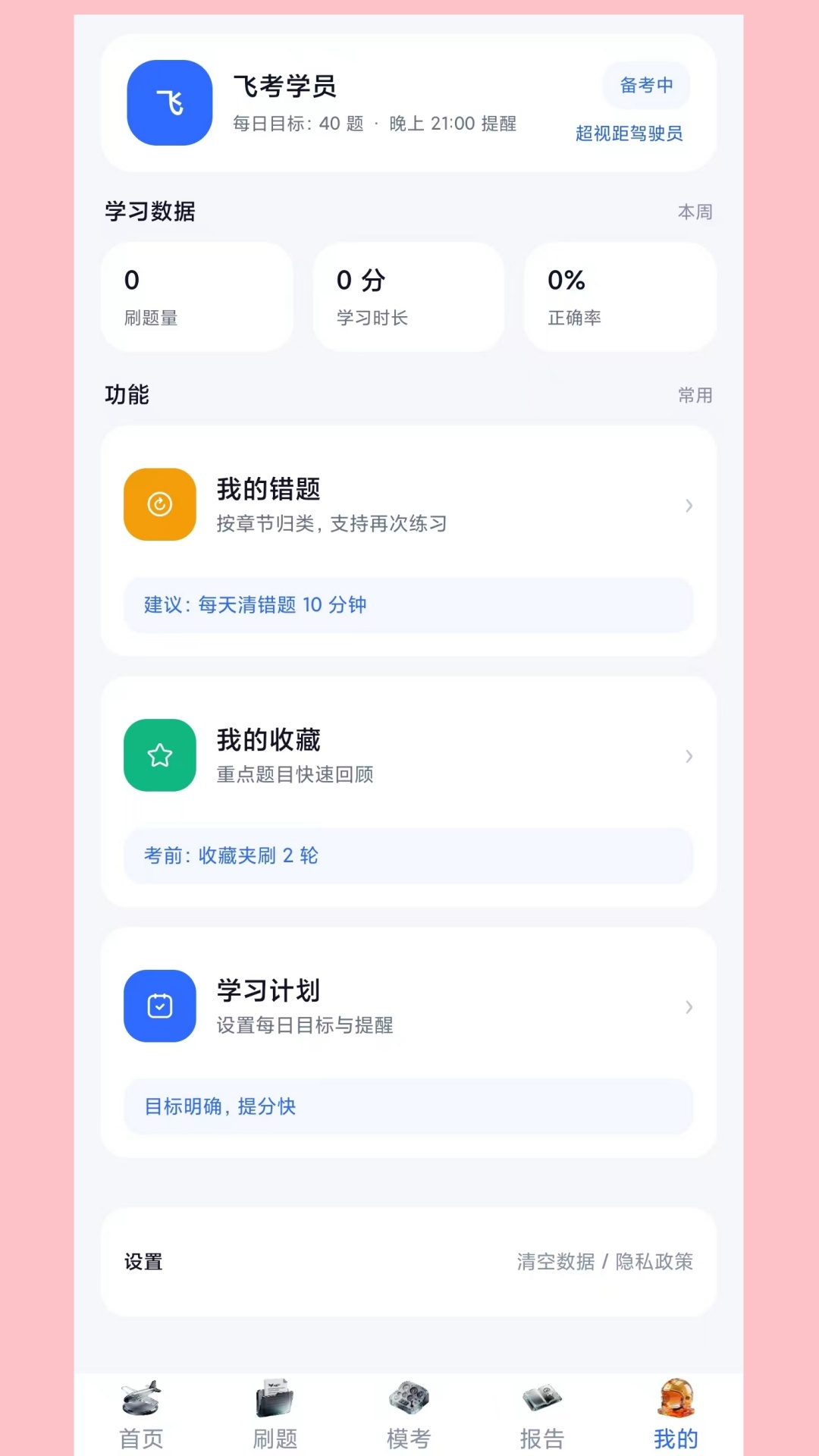Expand the 我的错题 section chevron
Image resolution: width=819 pixels, height=1456 pixels.
(x=689, y=505)
